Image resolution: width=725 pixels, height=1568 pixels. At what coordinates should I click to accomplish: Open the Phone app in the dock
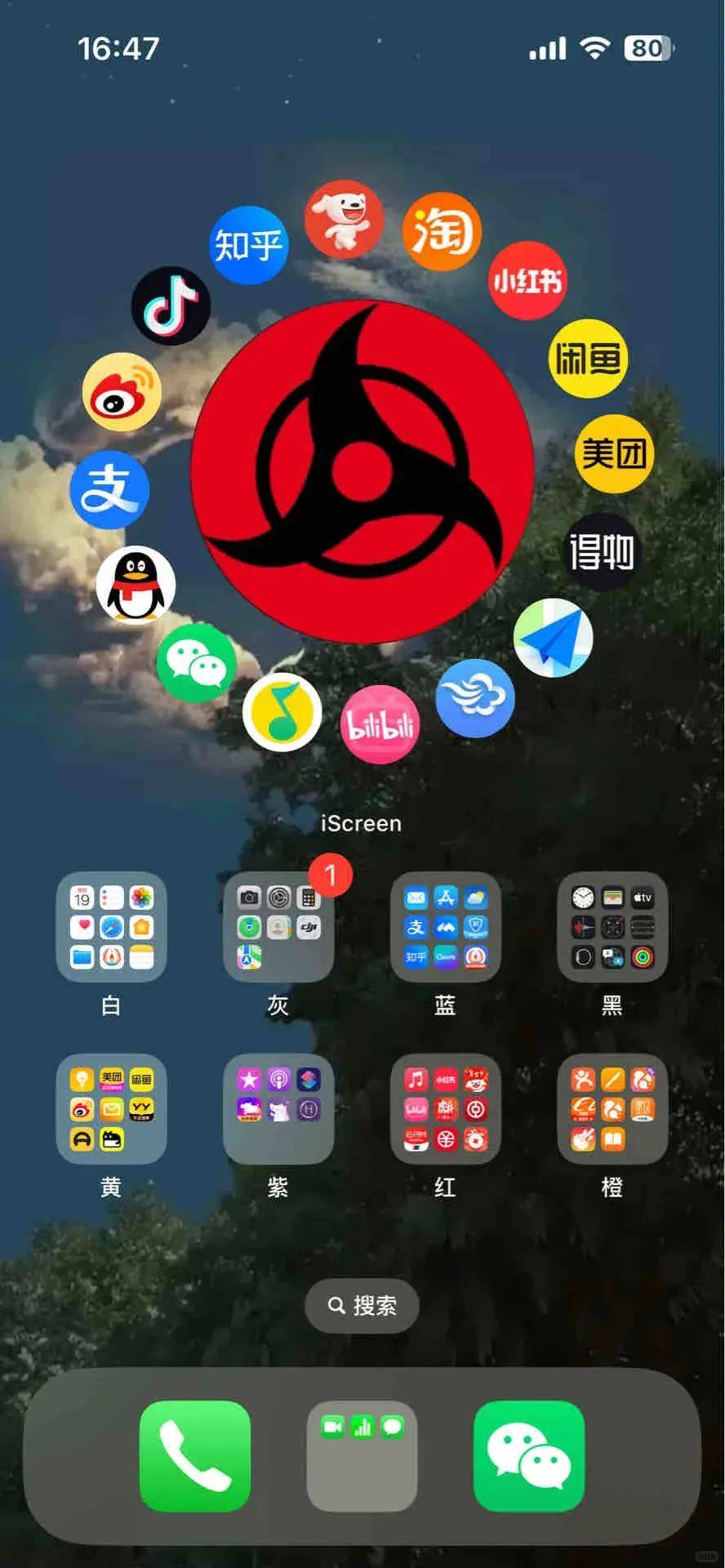pos(195,1456)
